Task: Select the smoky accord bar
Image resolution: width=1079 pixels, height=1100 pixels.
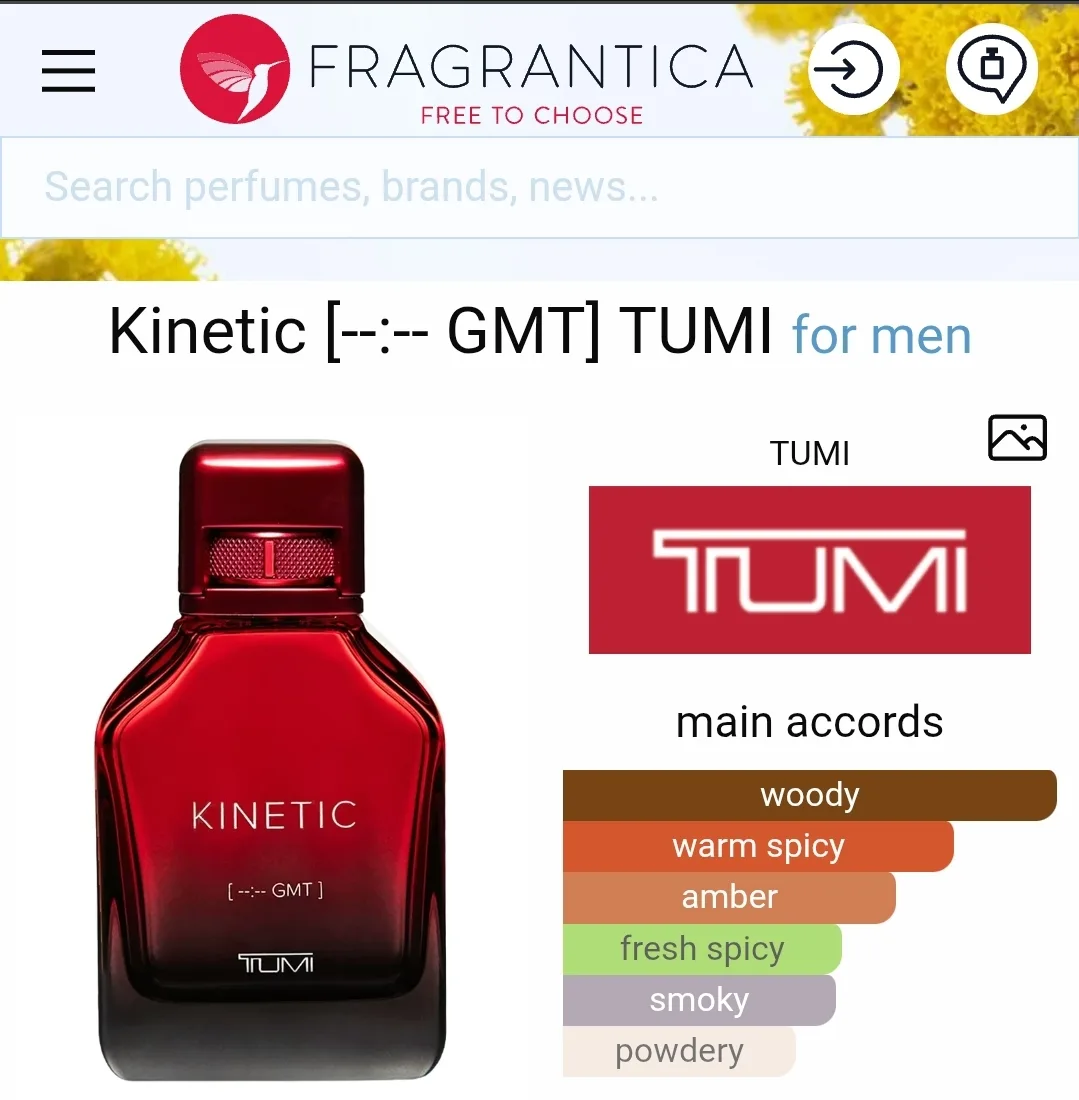Action: [x=699, y=999]
